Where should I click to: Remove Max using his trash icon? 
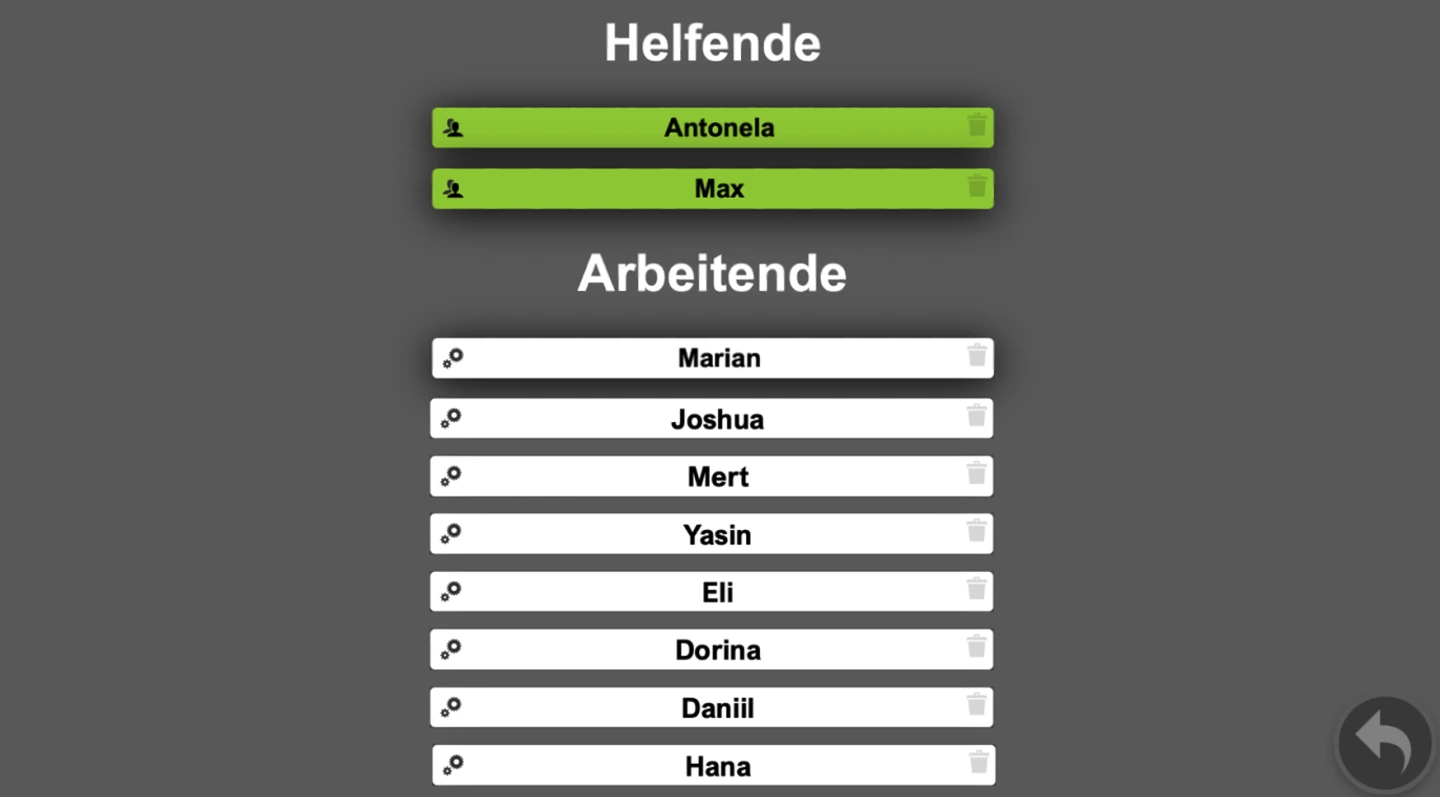977,187
